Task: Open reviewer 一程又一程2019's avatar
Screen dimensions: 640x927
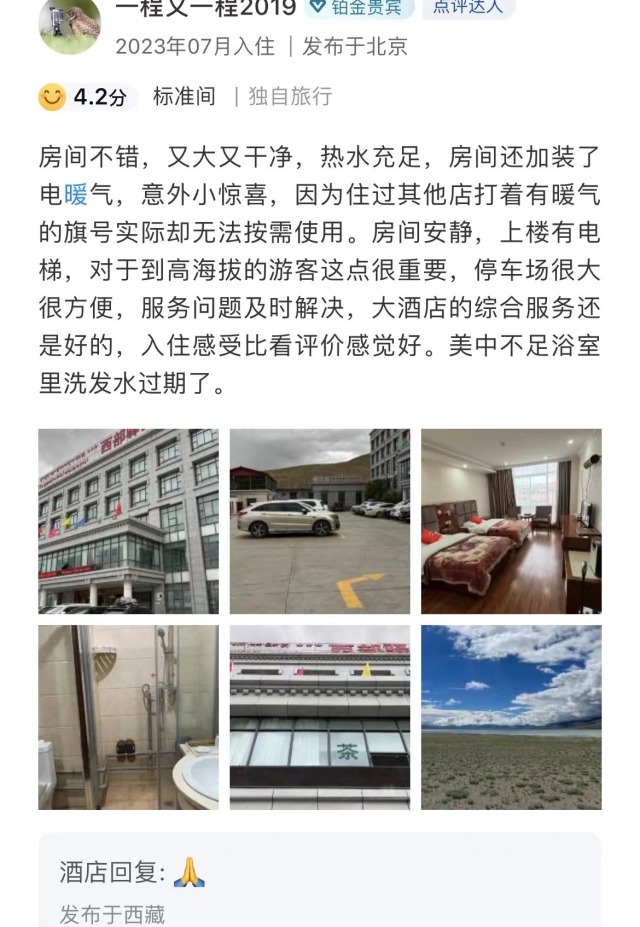Action: pyautogui.click(x=69, y=25)
